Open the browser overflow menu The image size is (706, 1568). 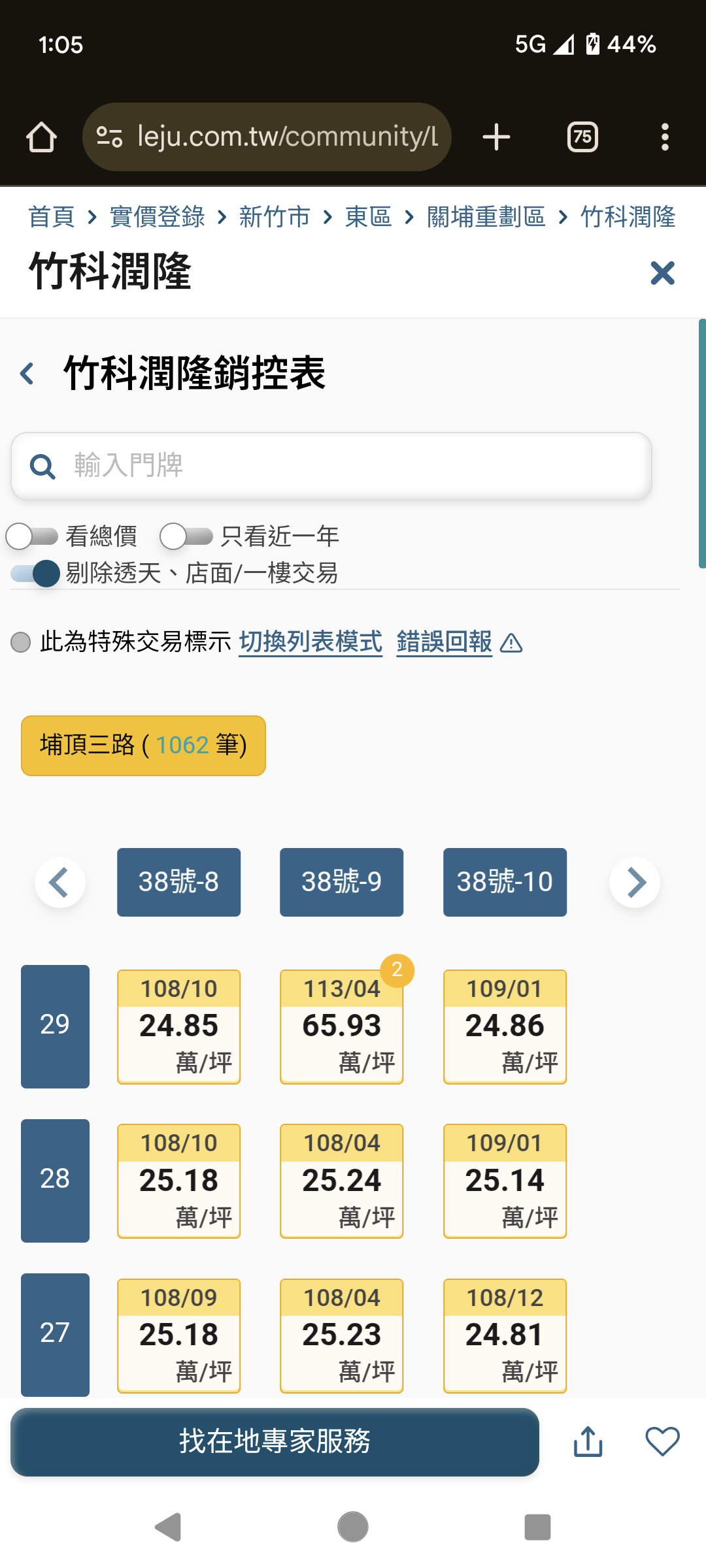(665, 137)
